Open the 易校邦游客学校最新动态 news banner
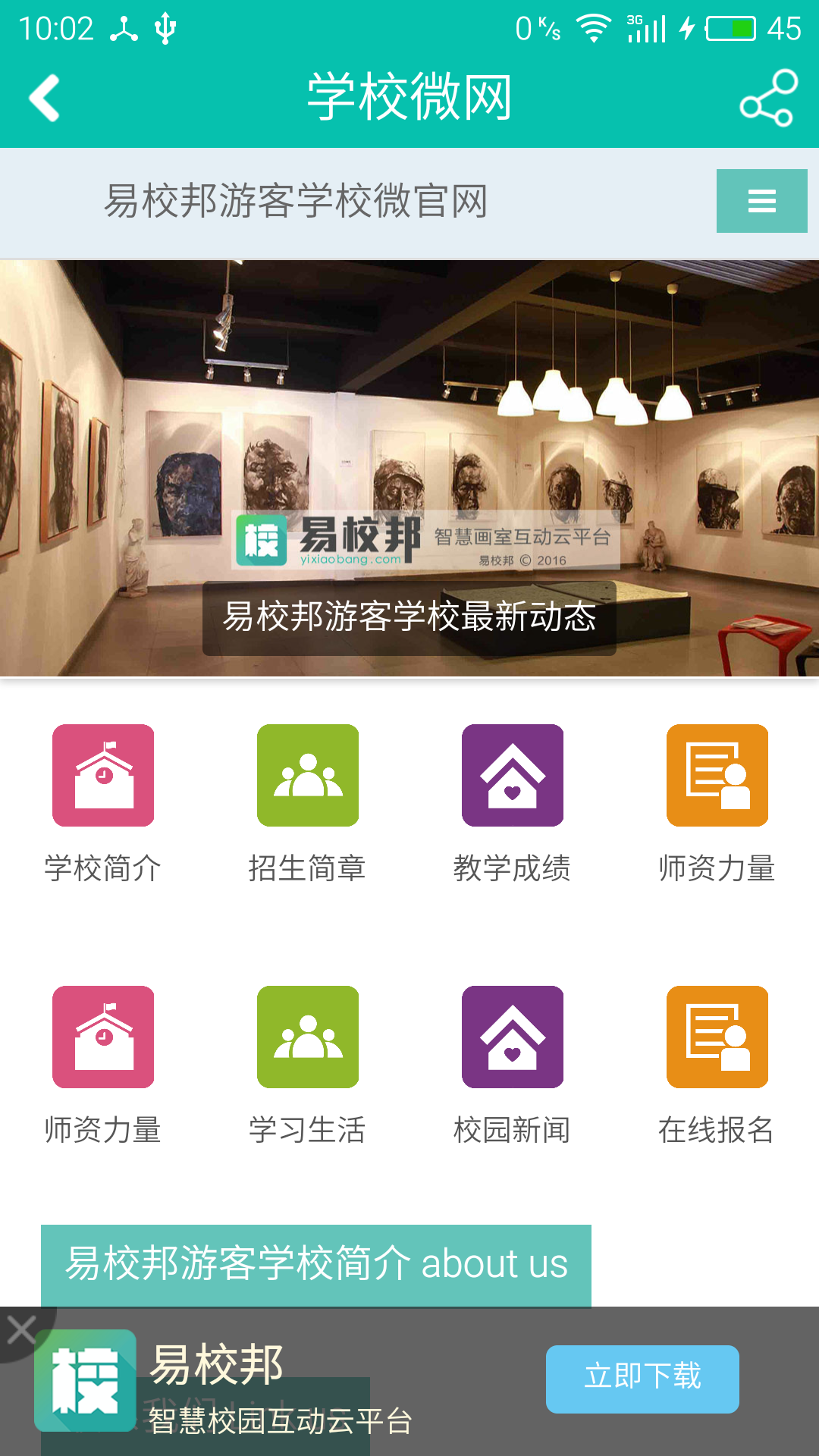This screenshot has width=819, height=1456. point(409,617)
